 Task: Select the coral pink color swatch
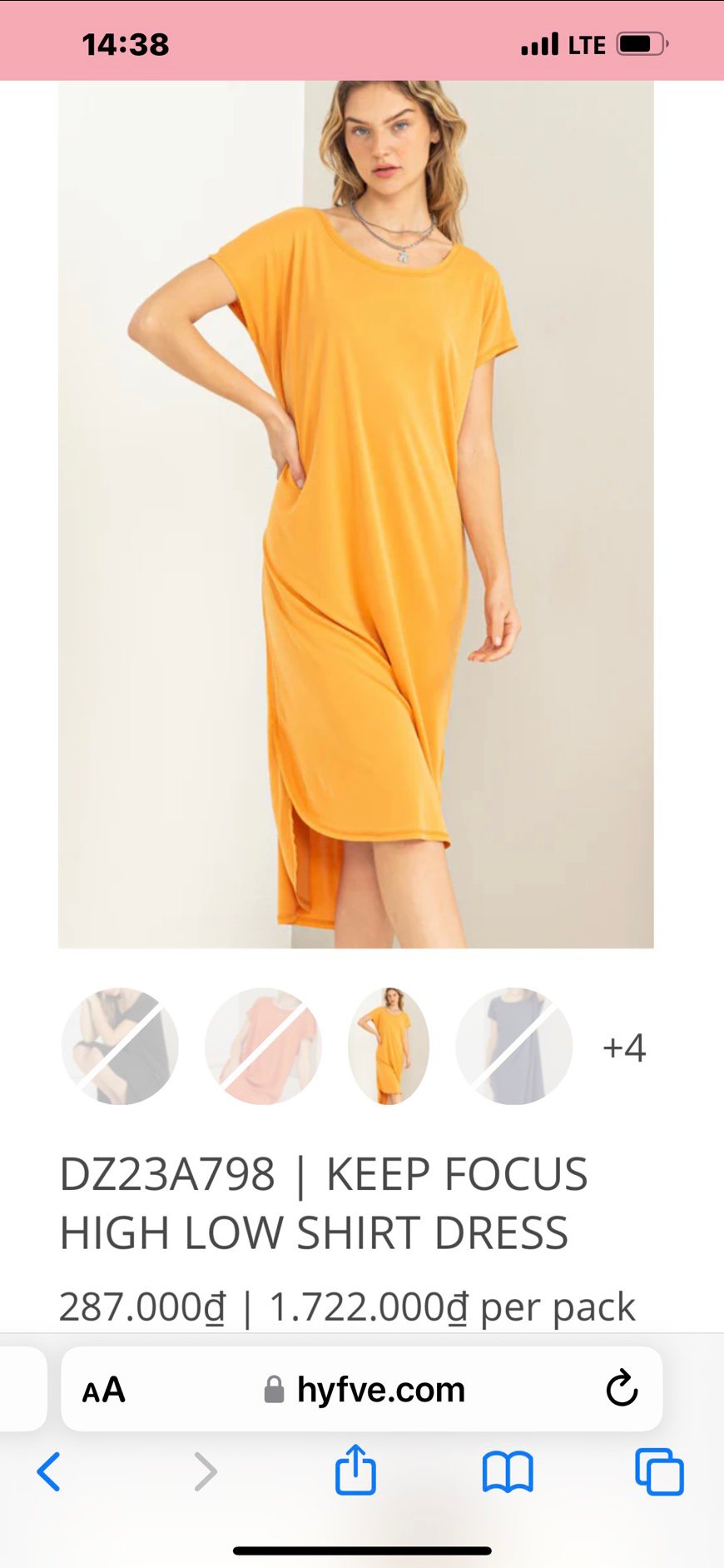click(263, 1047)
